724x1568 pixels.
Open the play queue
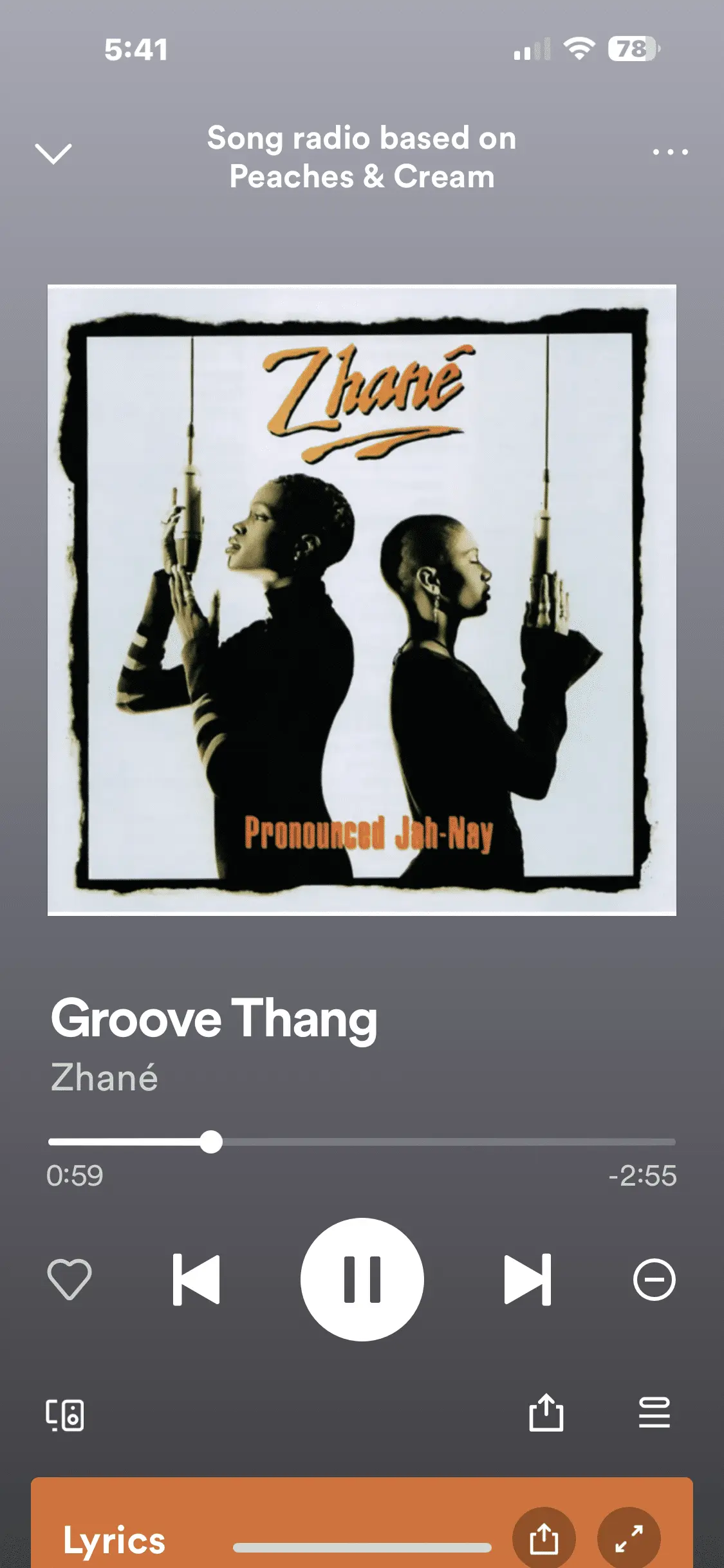[x=654, y=1413]
